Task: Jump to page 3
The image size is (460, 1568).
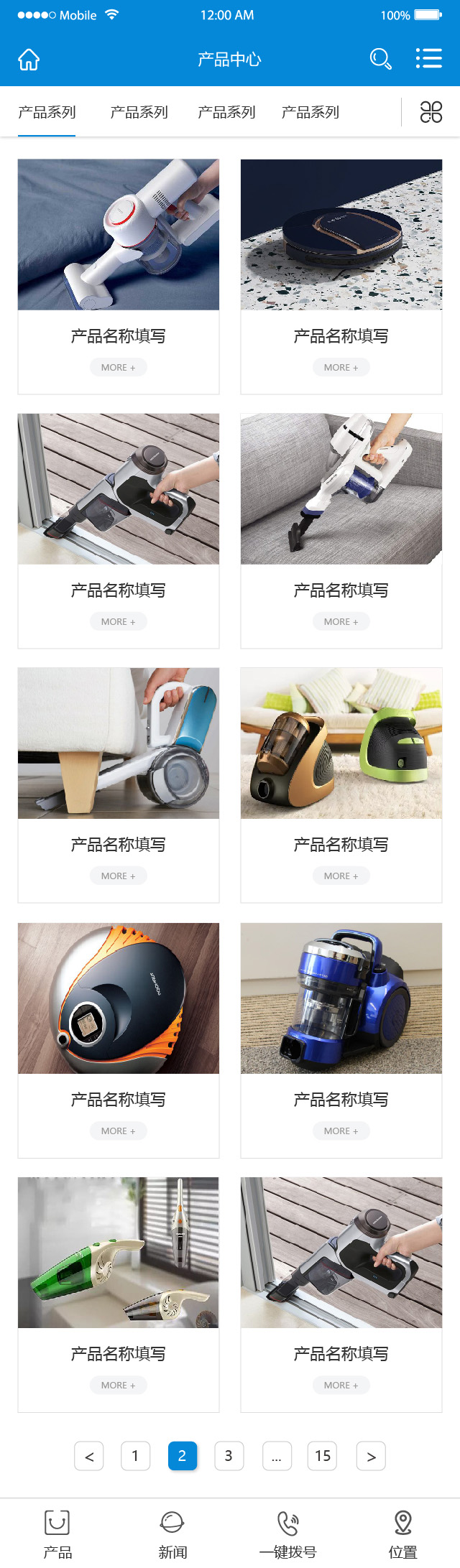Action: click(229, 1456)
